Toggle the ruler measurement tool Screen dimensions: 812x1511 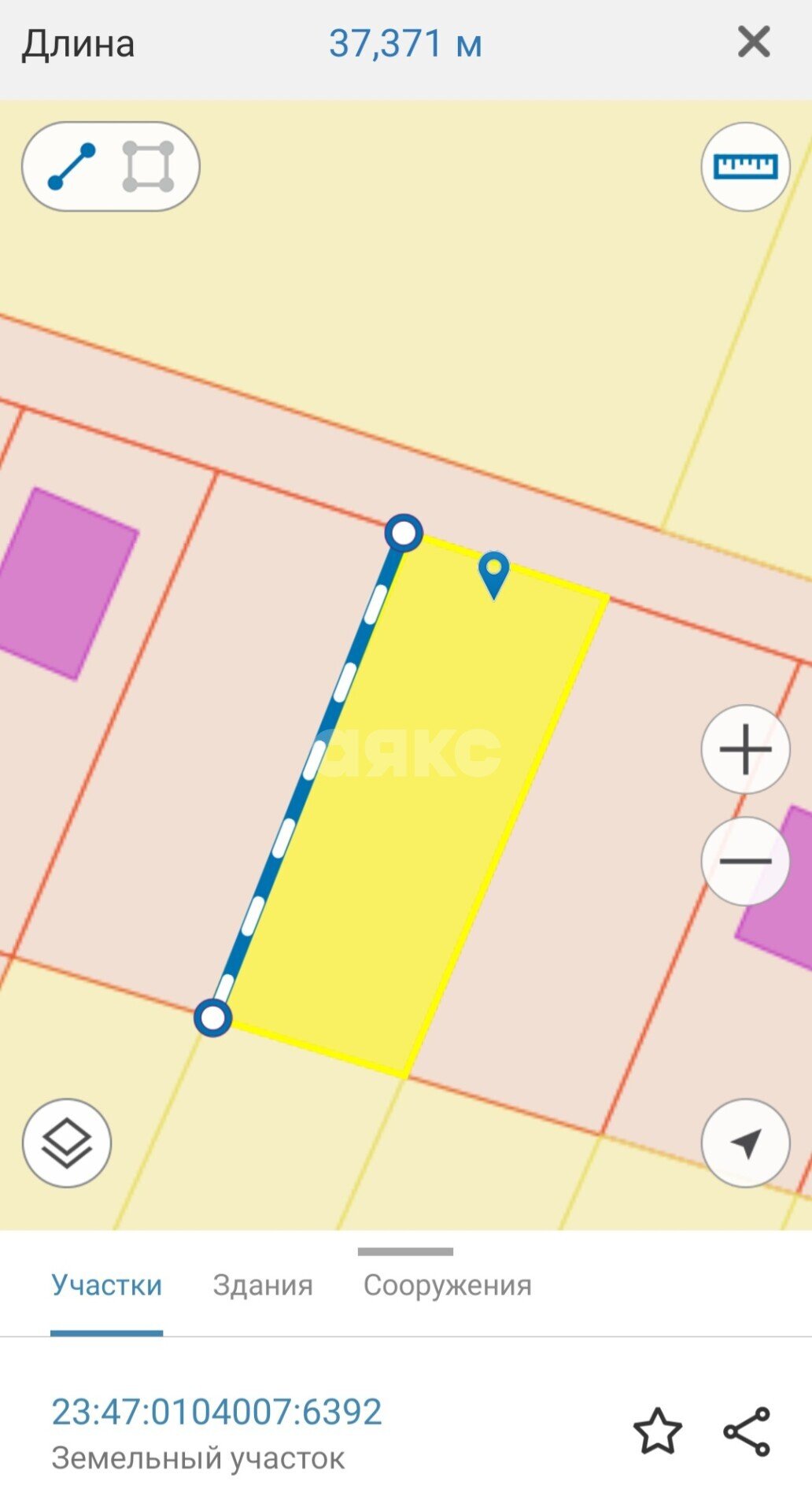[745, 167]
